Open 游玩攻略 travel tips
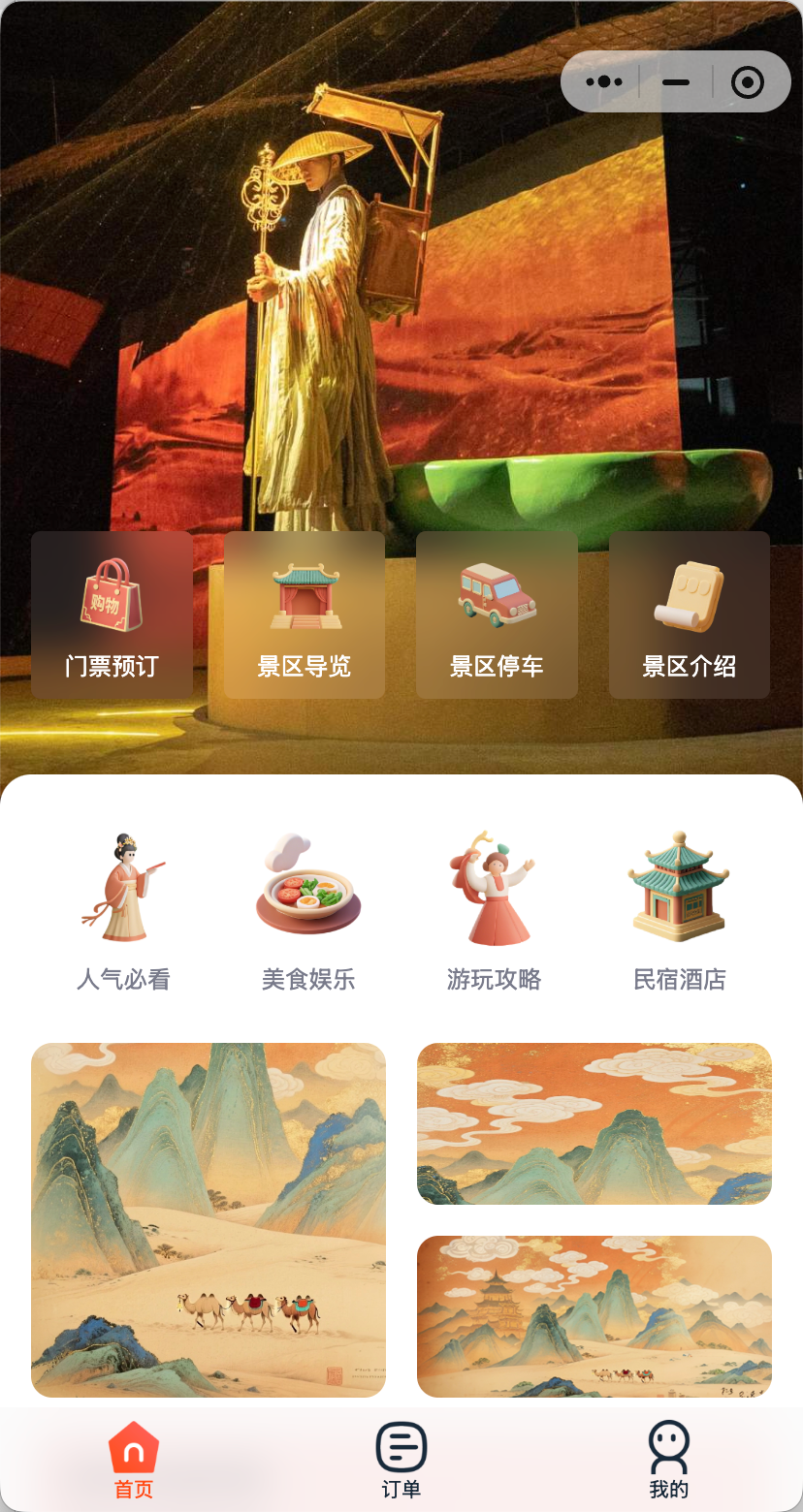Viewport: 803px width, 1512px height. pyautogui.click(x=494, y=911)
